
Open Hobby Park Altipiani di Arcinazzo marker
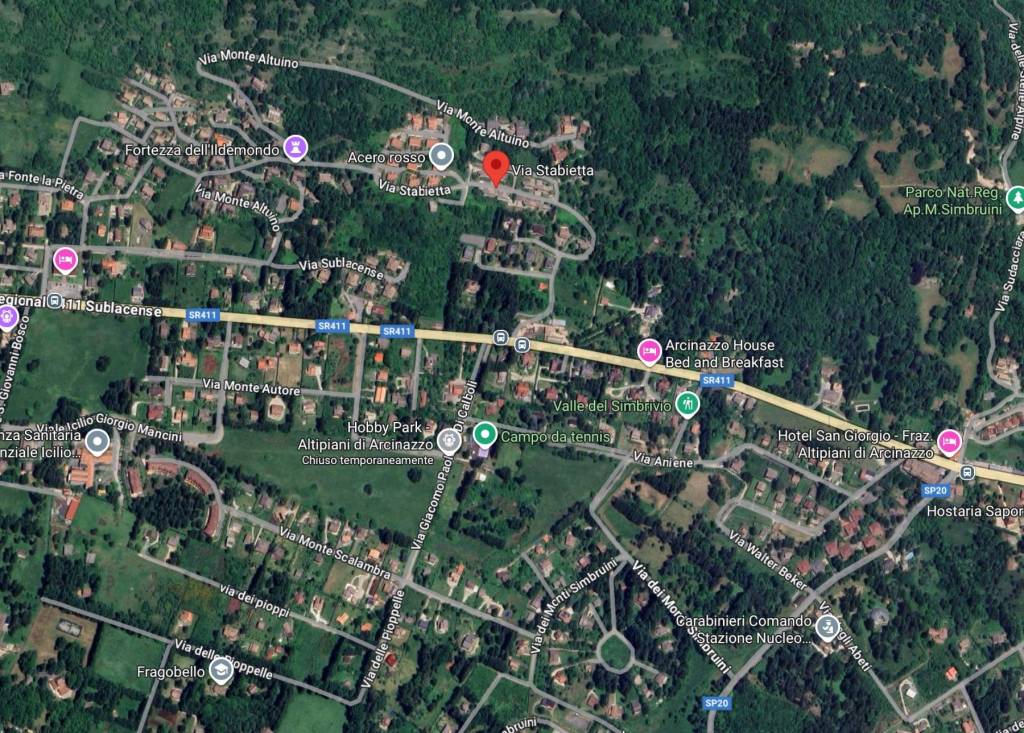449,438
